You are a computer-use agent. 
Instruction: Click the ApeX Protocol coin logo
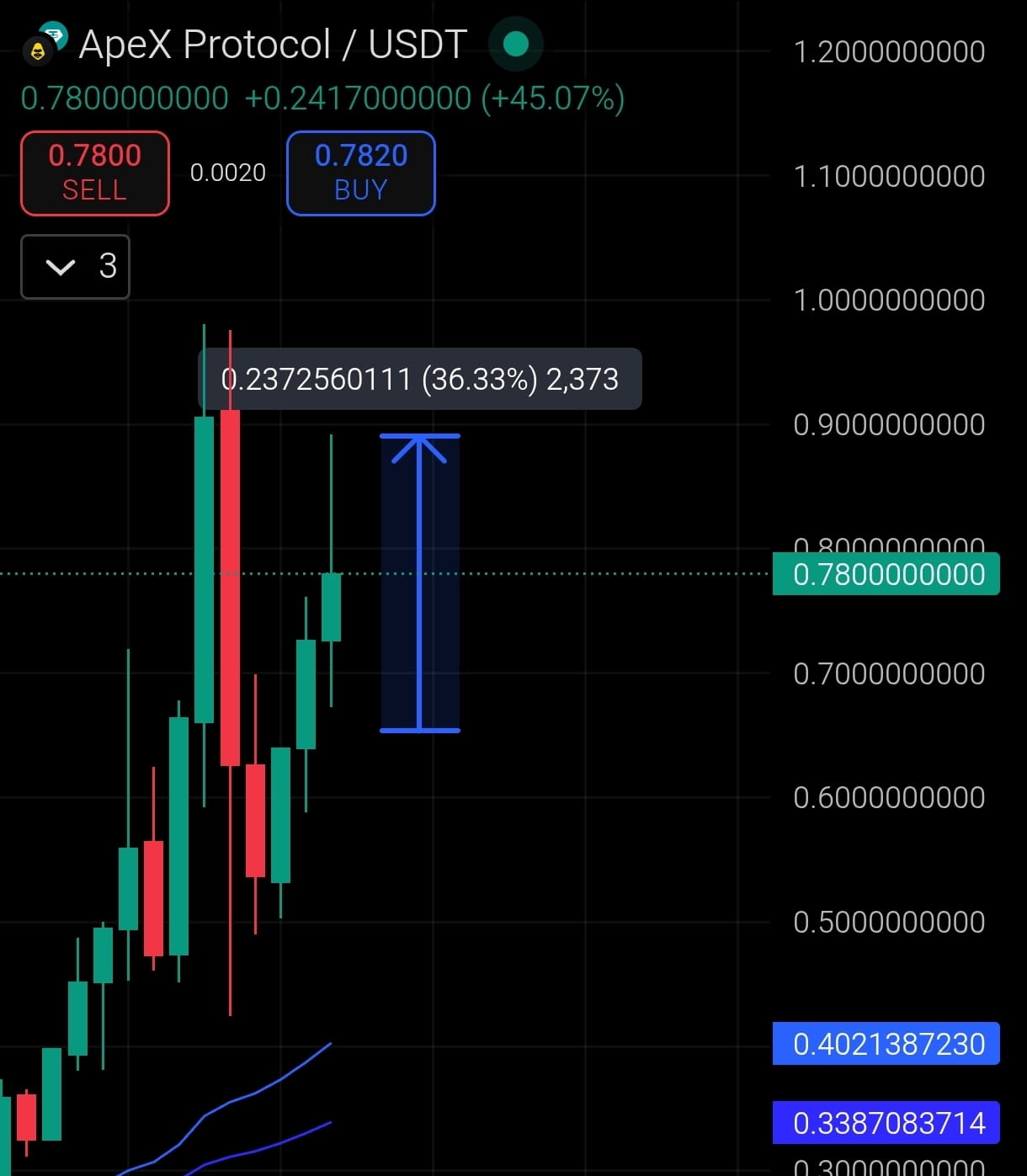pyautogui.click(x=38, y=48)
